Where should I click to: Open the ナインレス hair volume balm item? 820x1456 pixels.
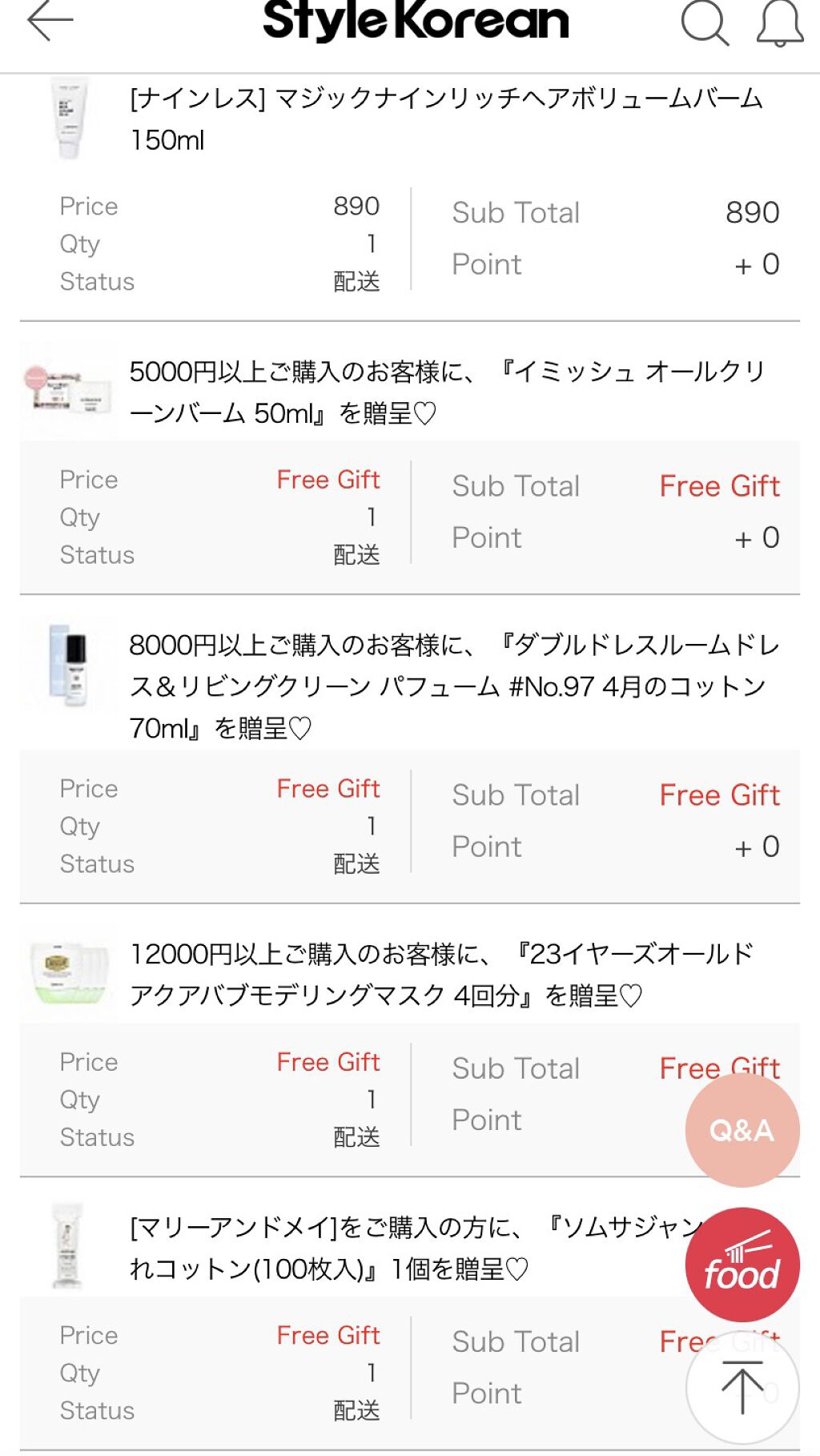click(445, 119)
